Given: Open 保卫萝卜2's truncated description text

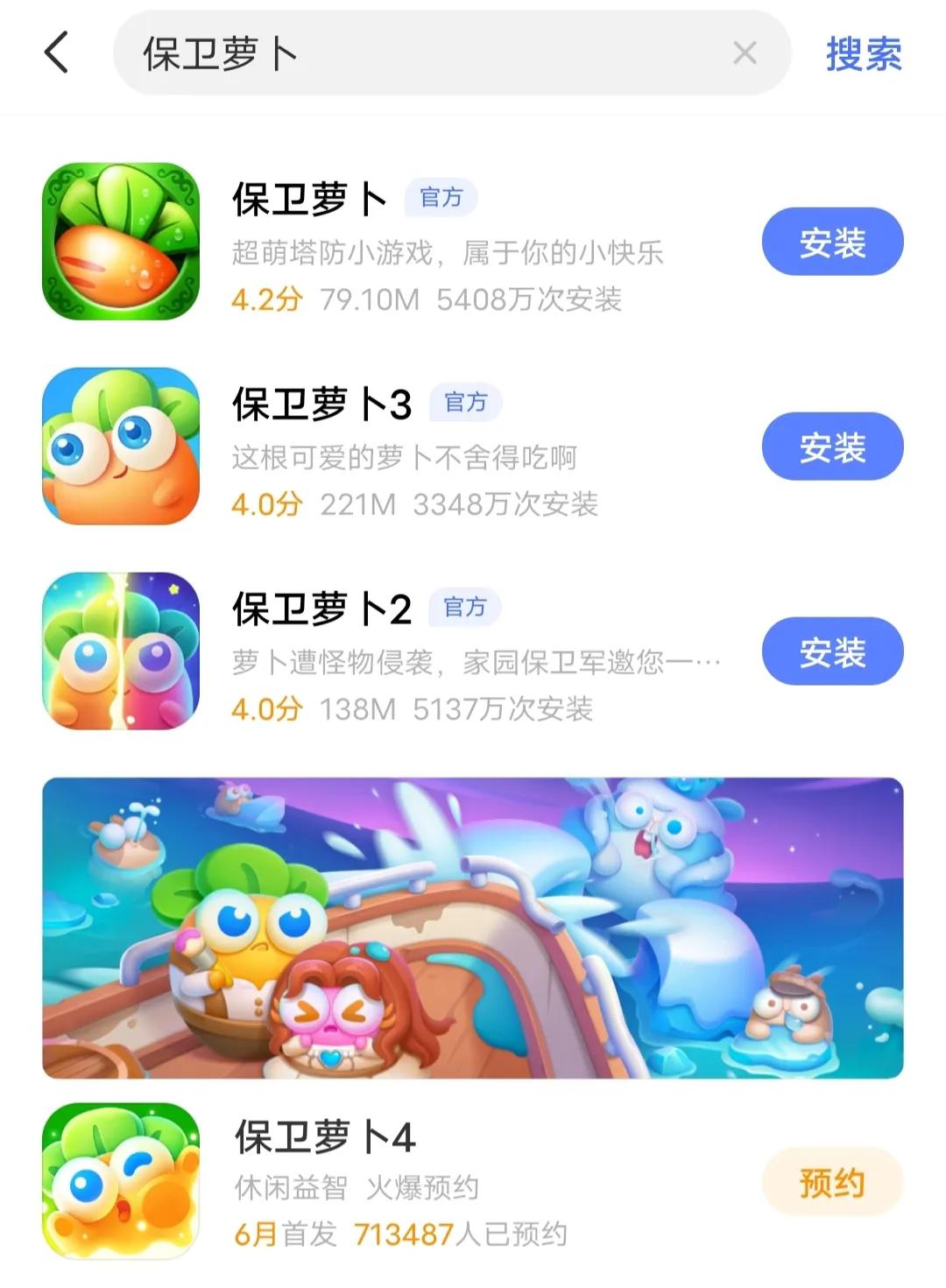Looking at the screenshot, I should tap(477, 663).
